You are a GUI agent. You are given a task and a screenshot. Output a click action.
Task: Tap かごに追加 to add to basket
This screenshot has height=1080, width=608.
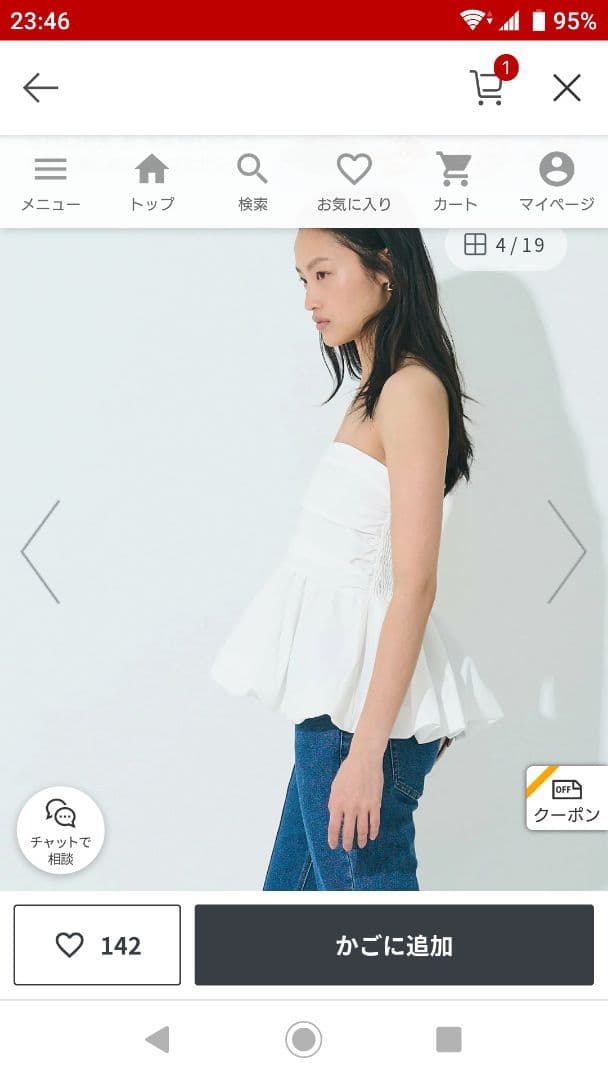tap(394, 945)
